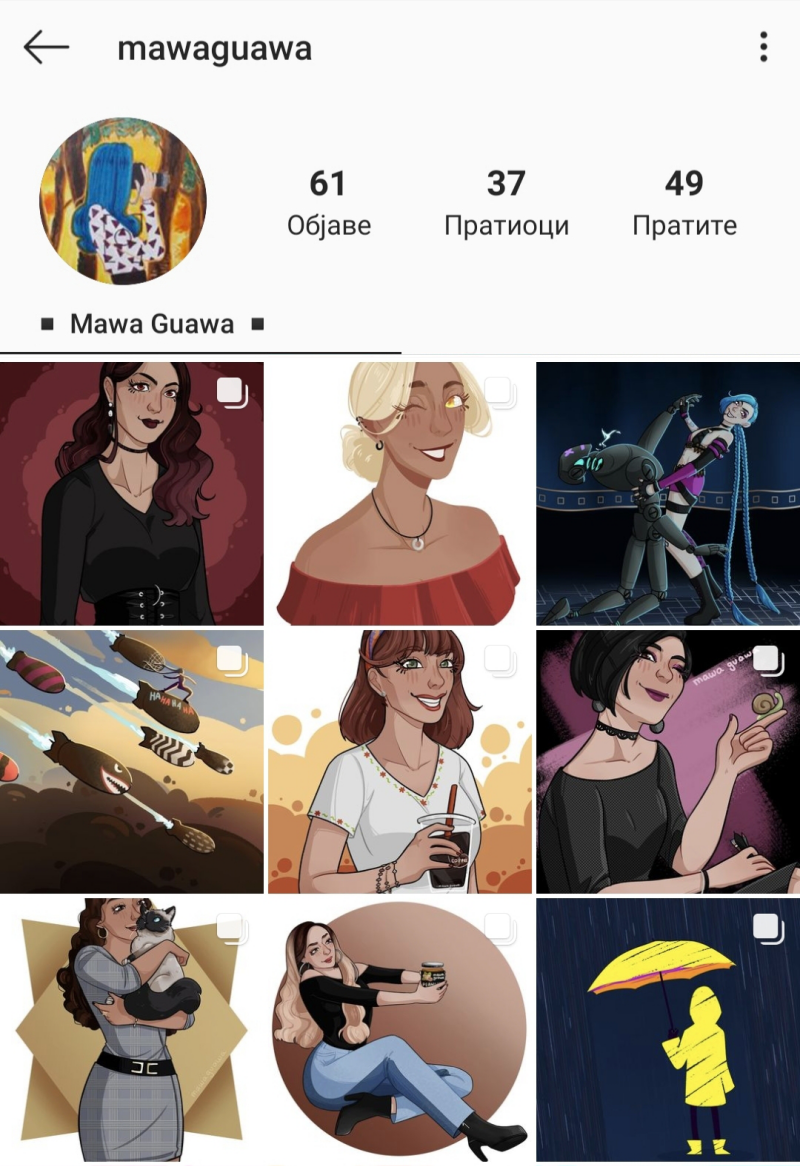Open post of woman in black corset
Viewport: 800px width, 1166px height.
point(132,494)
